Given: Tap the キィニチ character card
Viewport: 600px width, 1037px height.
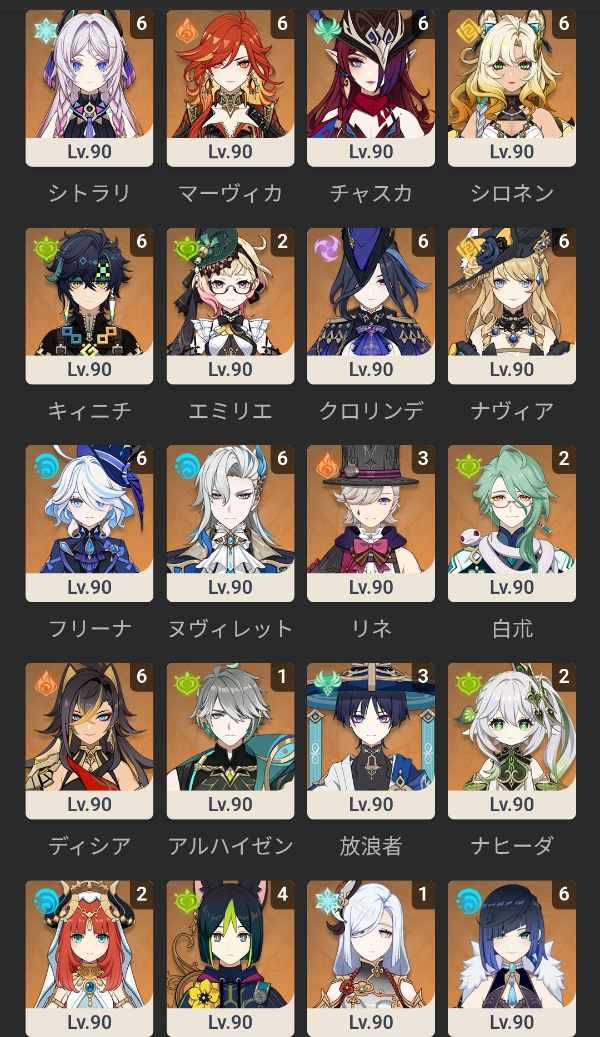Looking at the screenshot, I should tap(89, 306).
